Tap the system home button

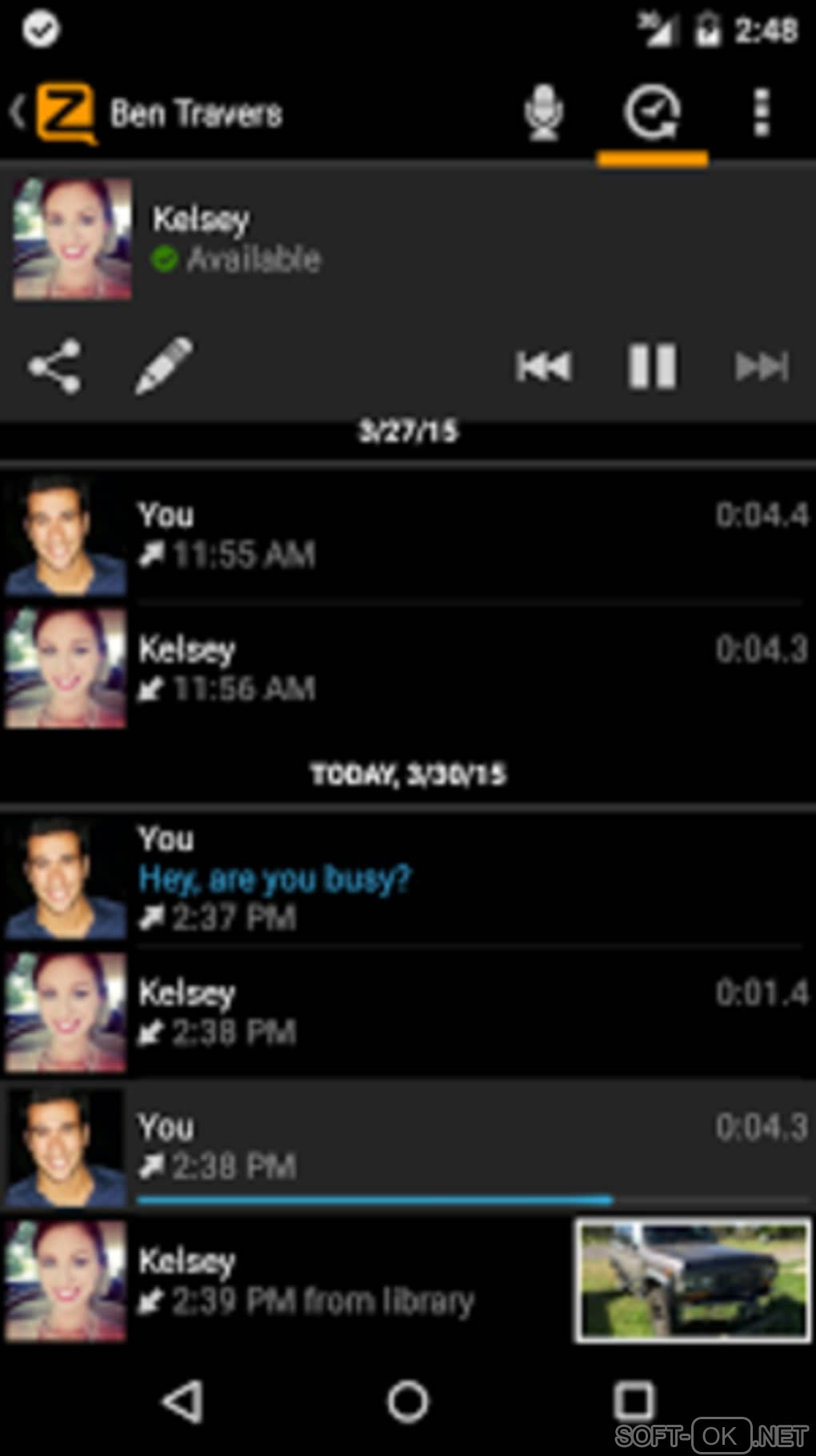[408, 1401]
